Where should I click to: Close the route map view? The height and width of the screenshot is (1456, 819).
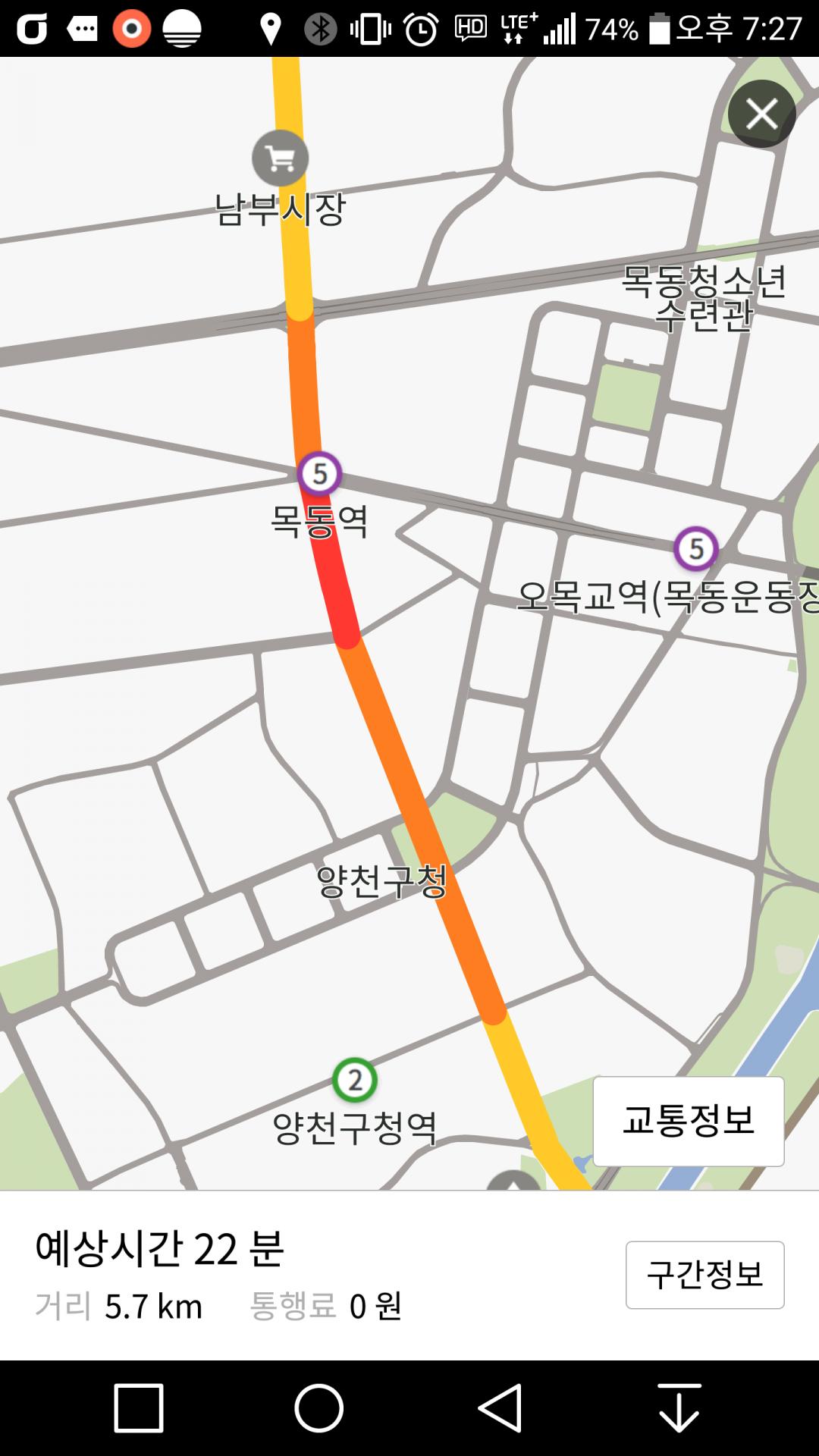click(761, 114)
